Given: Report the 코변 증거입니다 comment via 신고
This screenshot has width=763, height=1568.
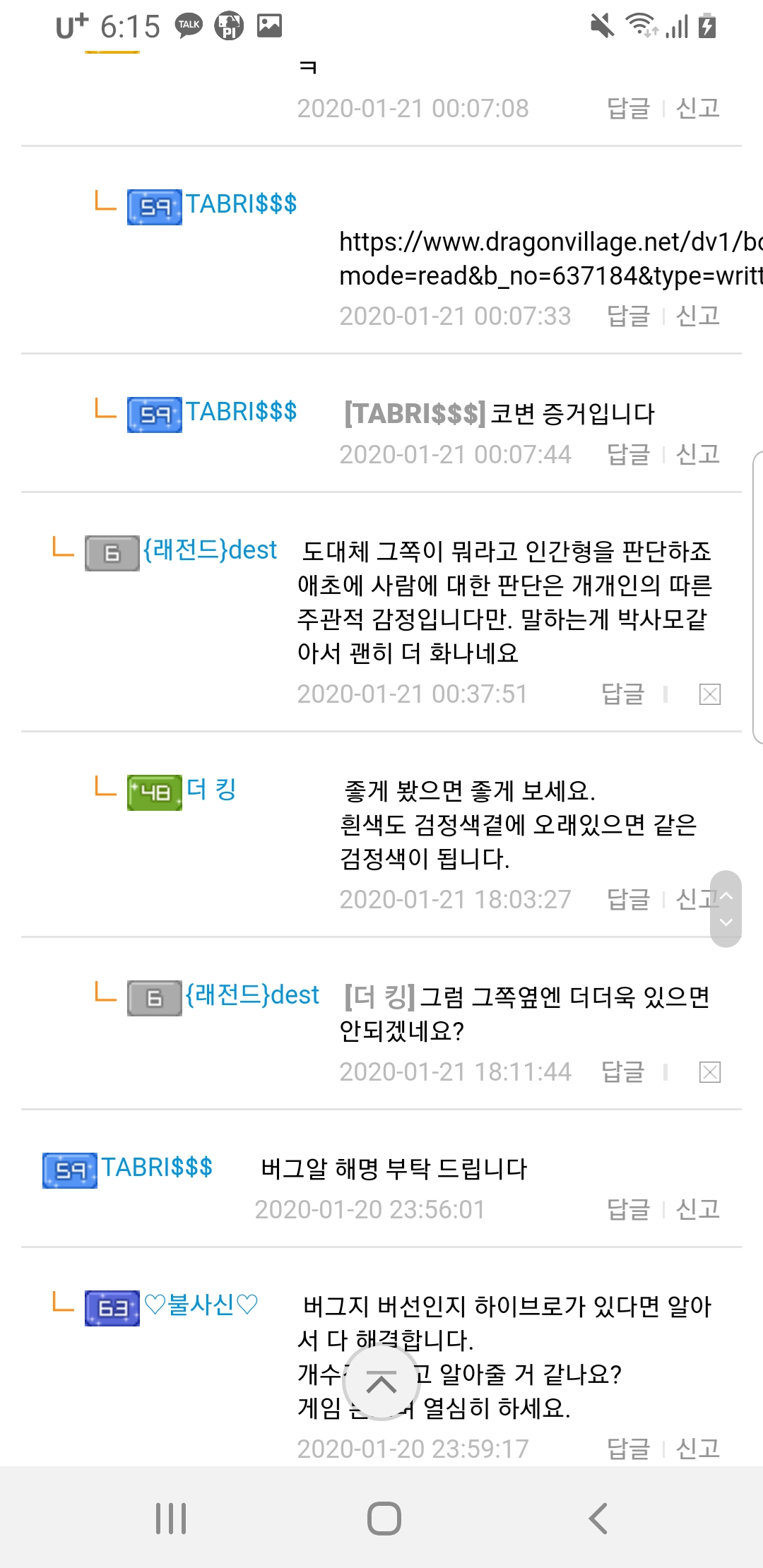Looking at the screenshot, I should pos(697,454).
